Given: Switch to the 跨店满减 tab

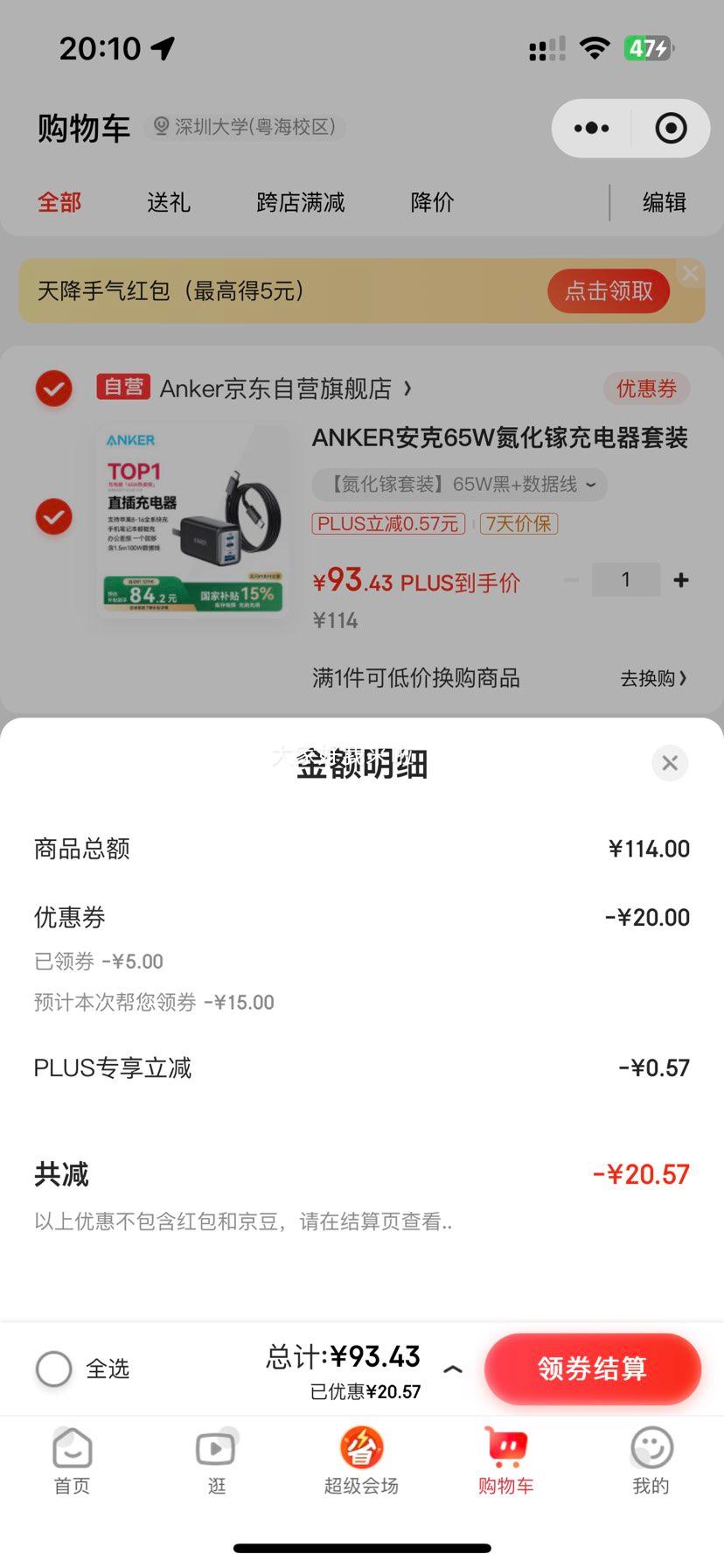Looking at the screenshot, I should [x=299, y=202].
